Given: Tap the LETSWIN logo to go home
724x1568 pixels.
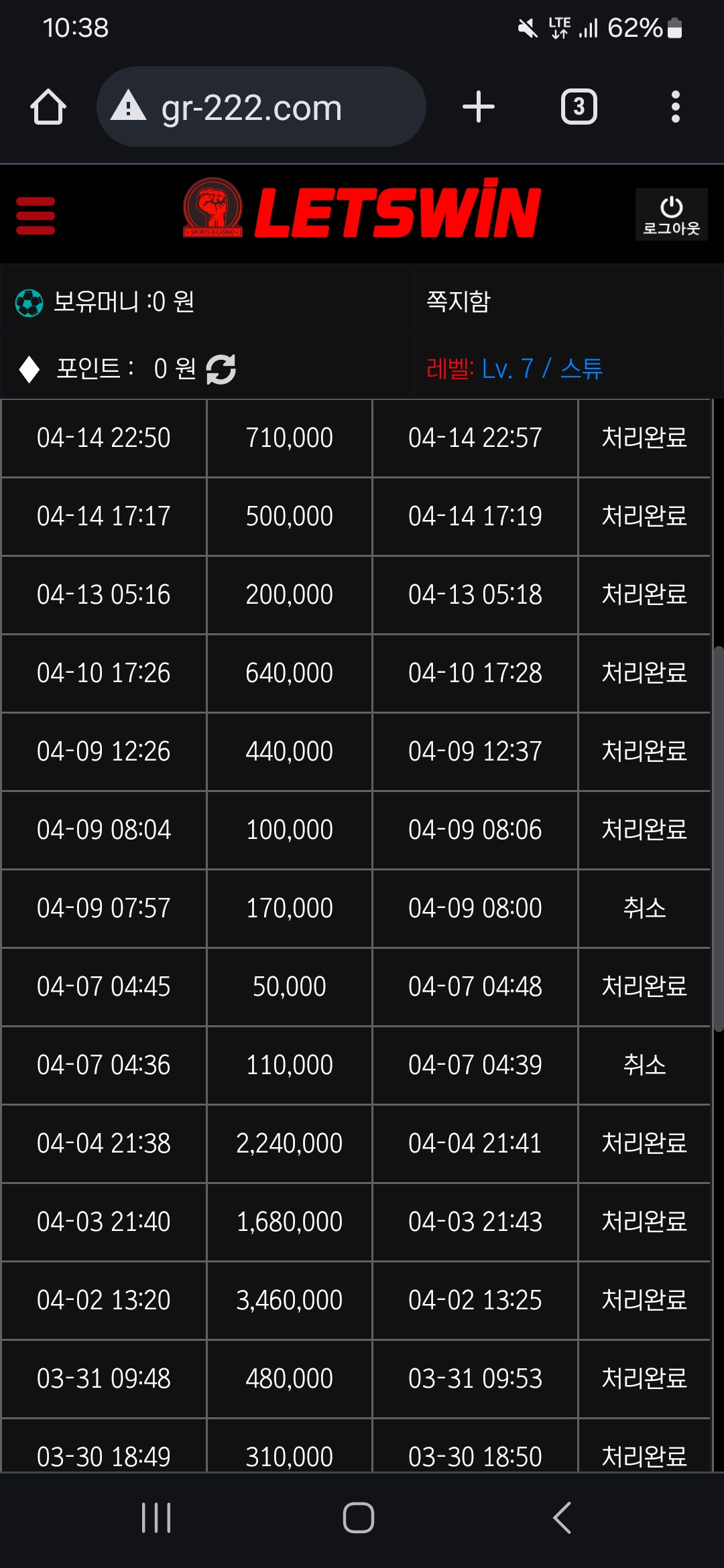Looking at the screenshot, I should click(x=362, y=211).
